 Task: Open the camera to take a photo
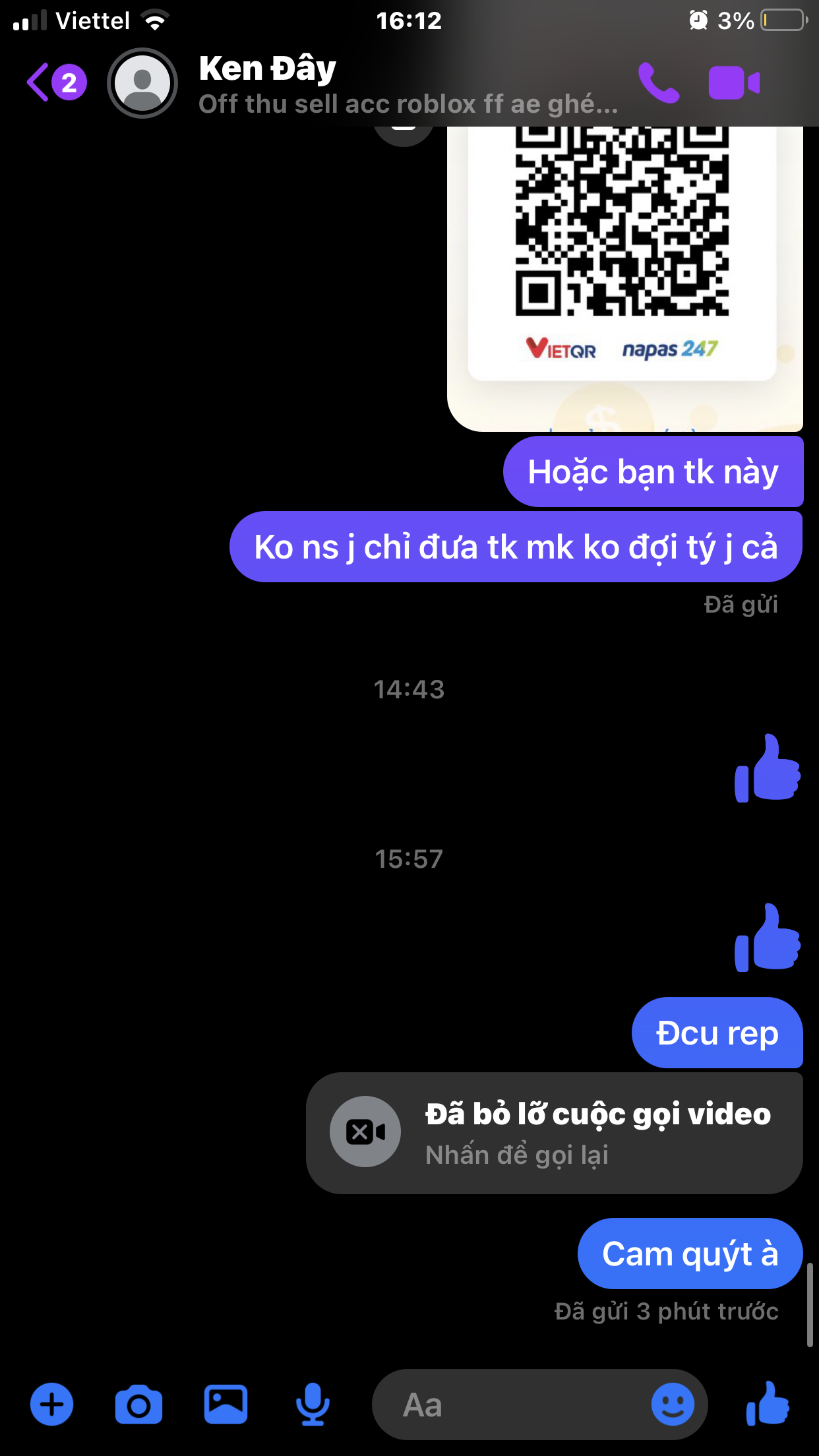(138, 1405)
